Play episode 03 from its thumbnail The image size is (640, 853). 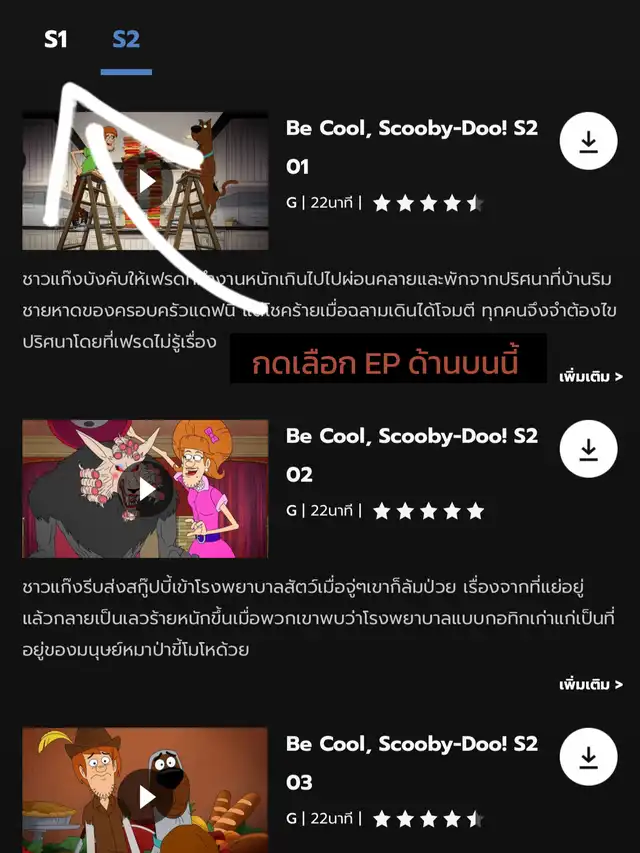(146, 795)
